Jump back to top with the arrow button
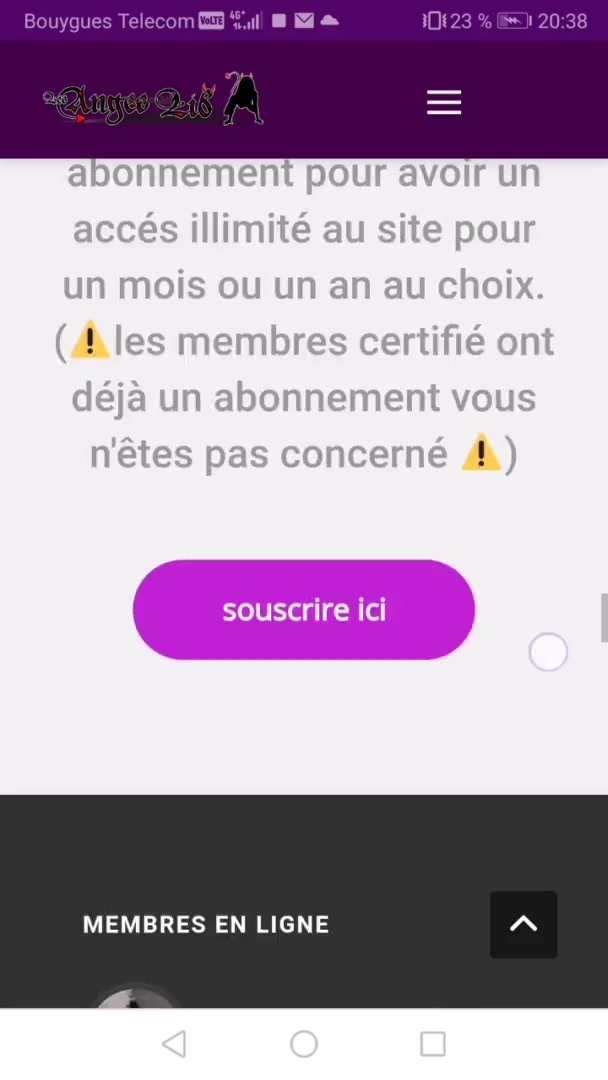 coord(523,925)
